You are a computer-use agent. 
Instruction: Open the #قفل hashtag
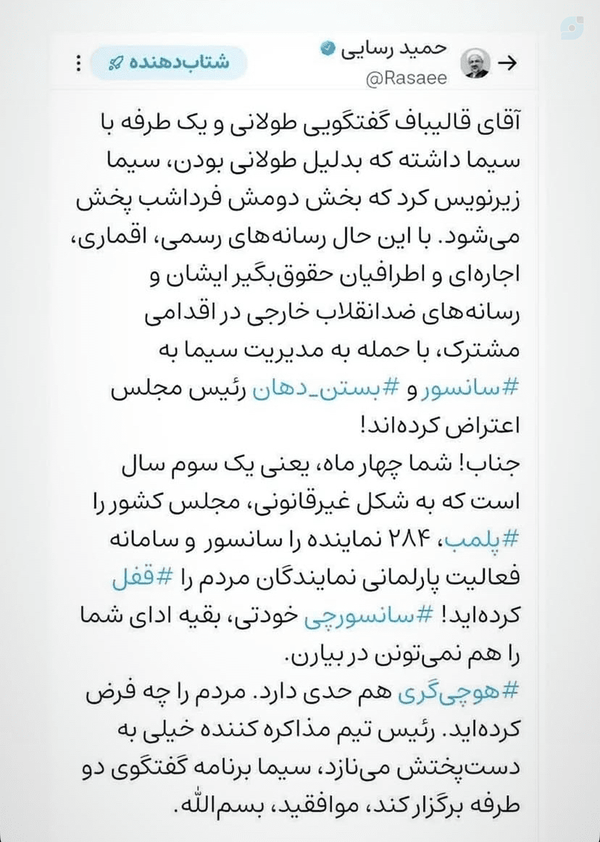[143, 577]
